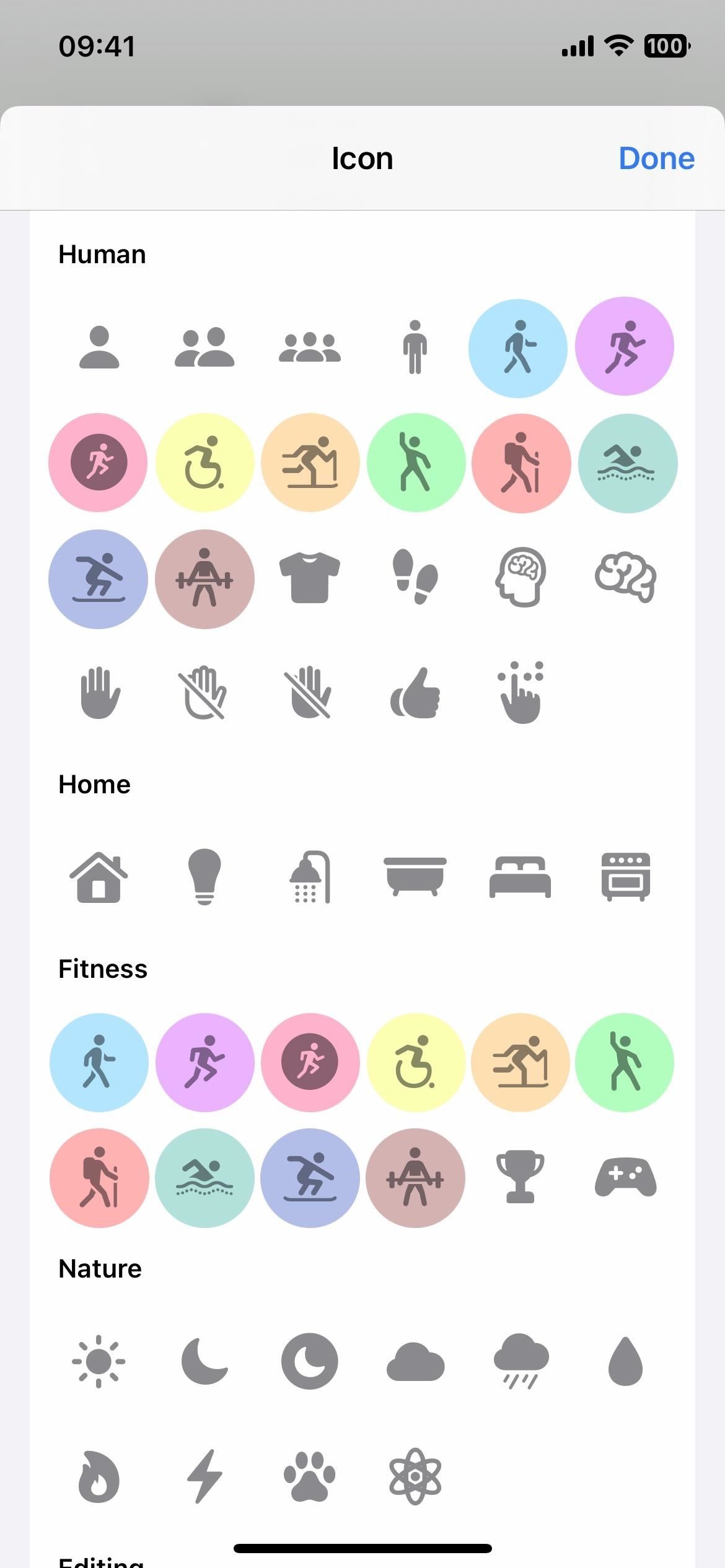Image resolution: width=725 pixels, height=1568 pixels.
Task: Select the atom icon
Action: (x=415, y=1476)
